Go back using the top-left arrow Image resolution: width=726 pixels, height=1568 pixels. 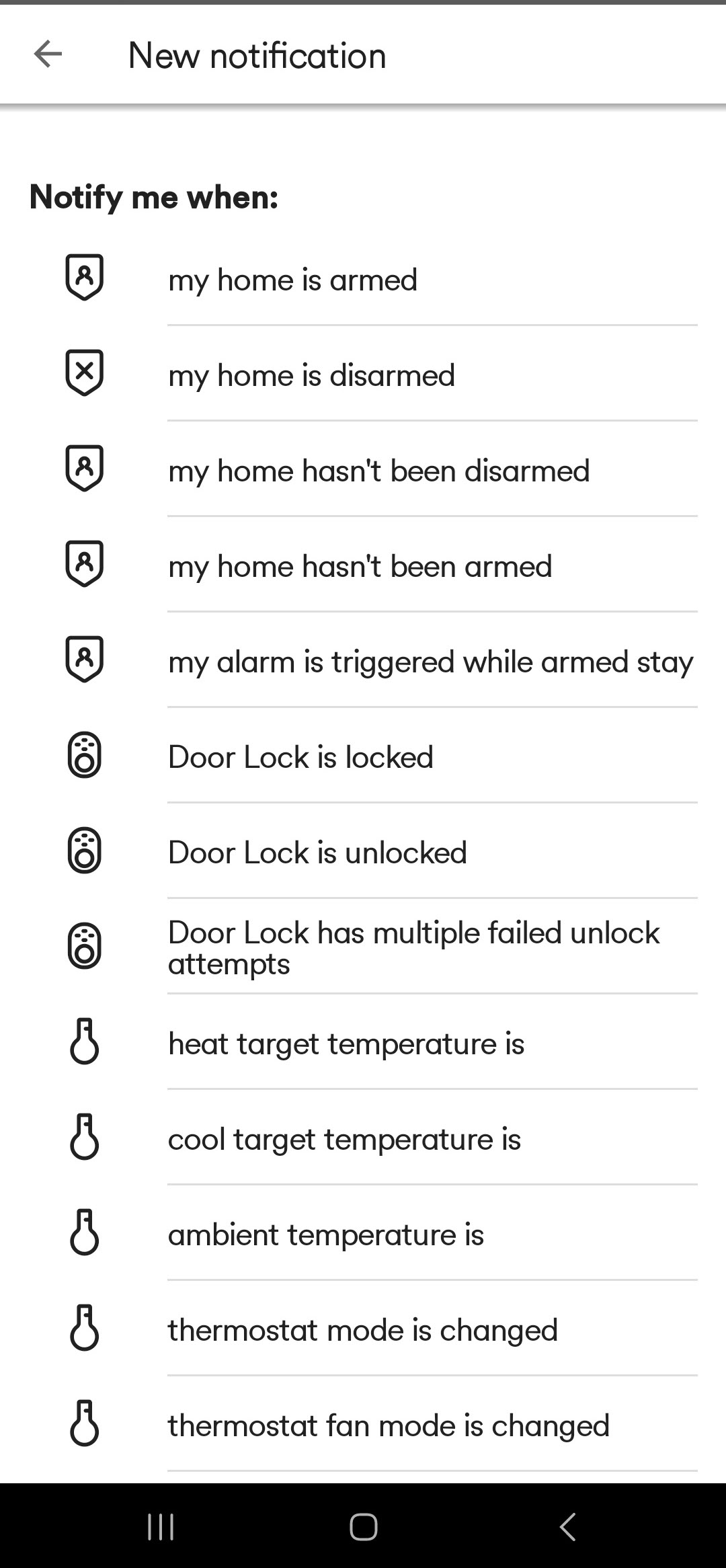[x=48, y=54]
